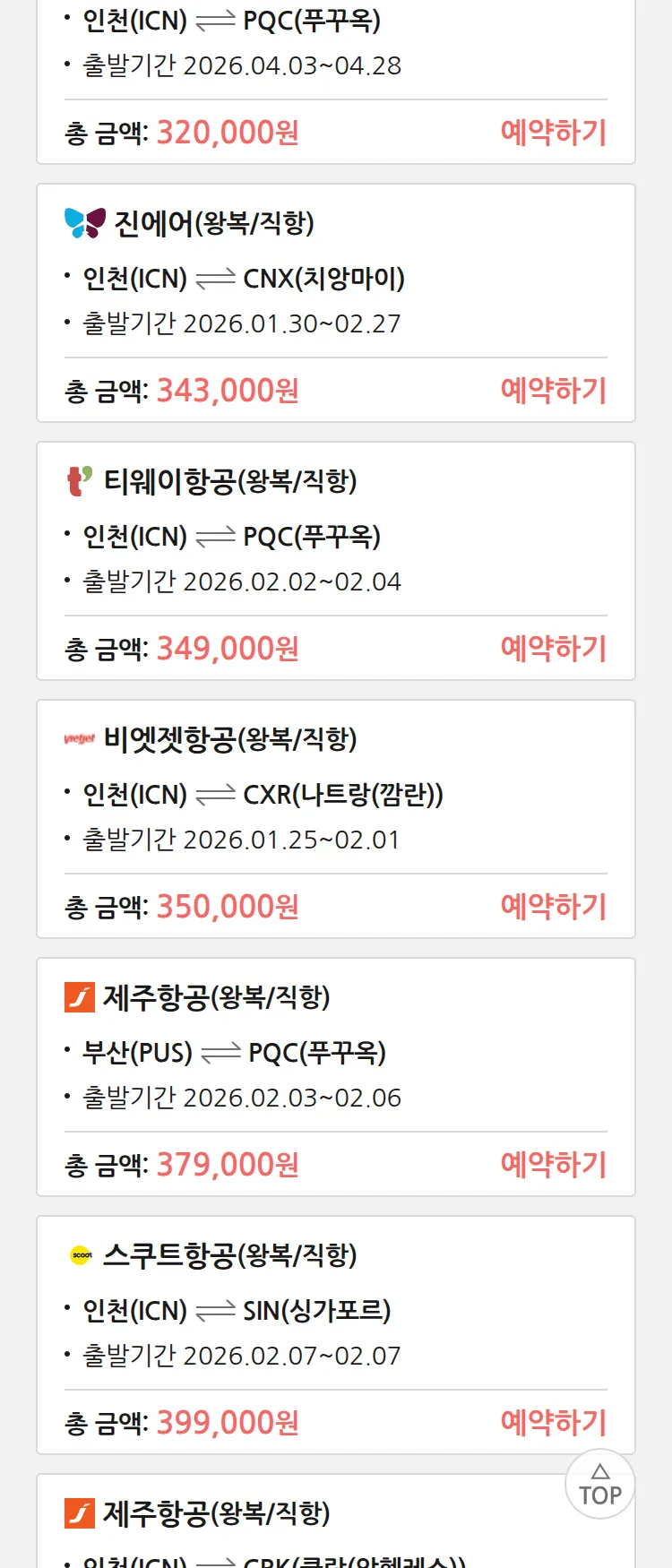Open the 비엣젯항공 인천–CXR flight card
This screenshot has height=1568, width=672.
[x=335, y=794]
